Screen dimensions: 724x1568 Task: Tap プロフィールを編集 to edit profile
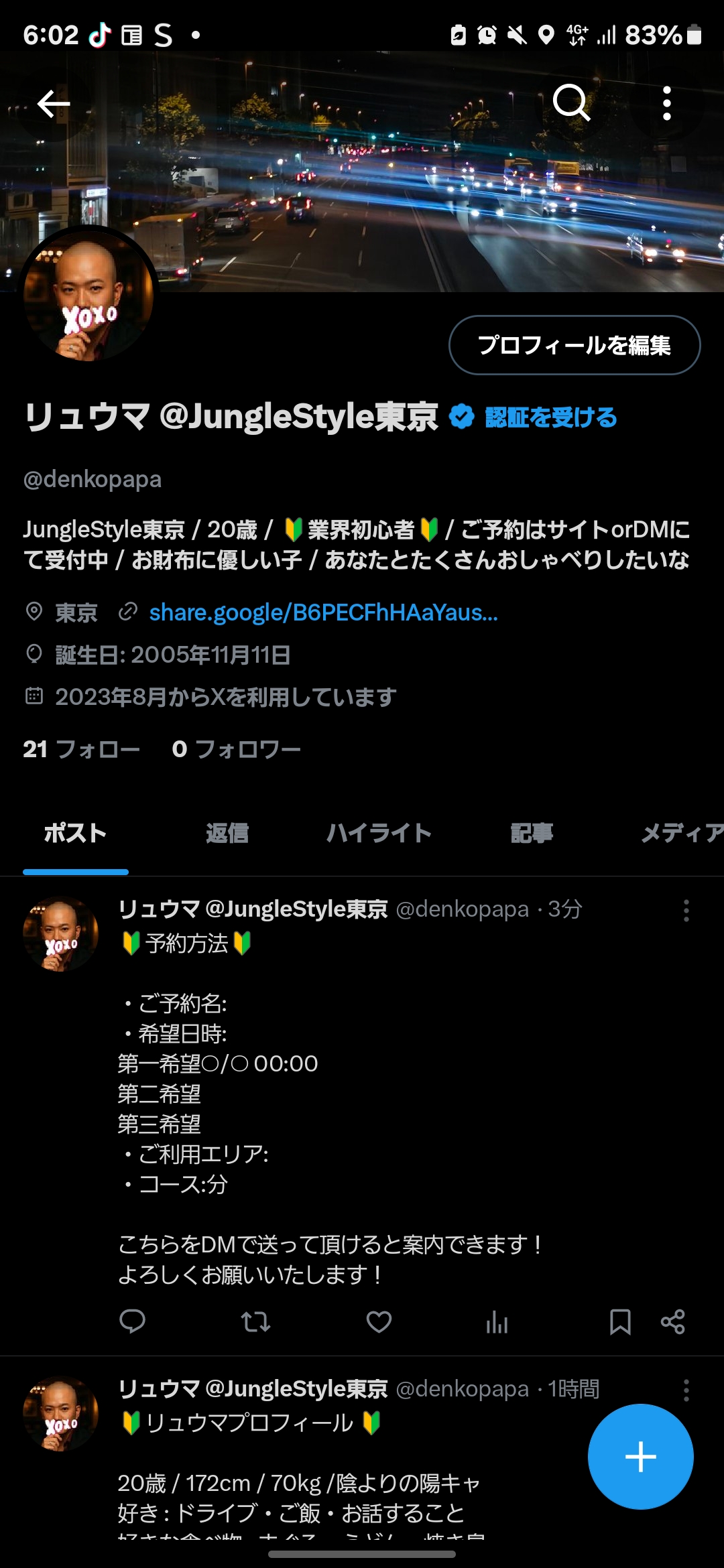pyautogui.click(x=575, y=346)
